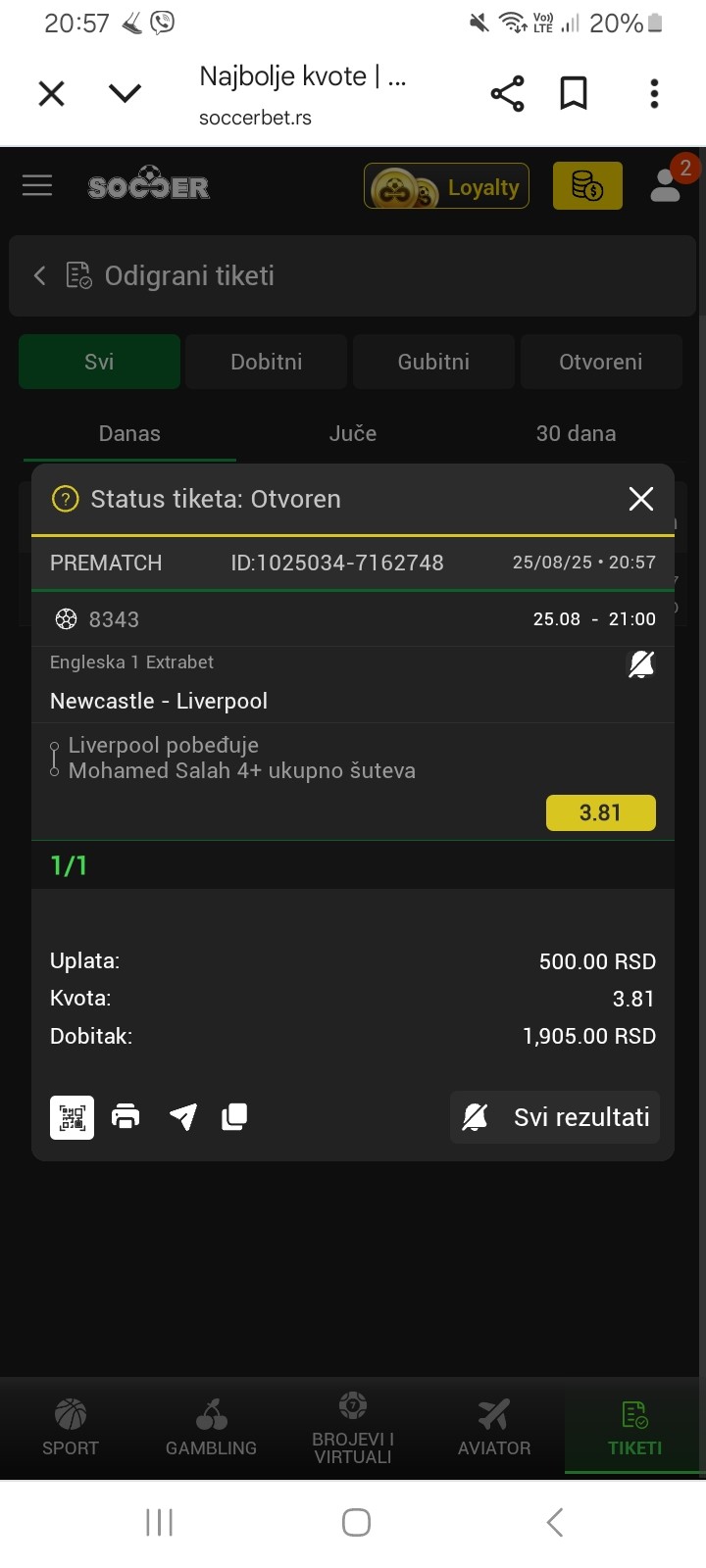Open the browser overflow menu
The image size is (706, 1568).
tap(654, 93)
